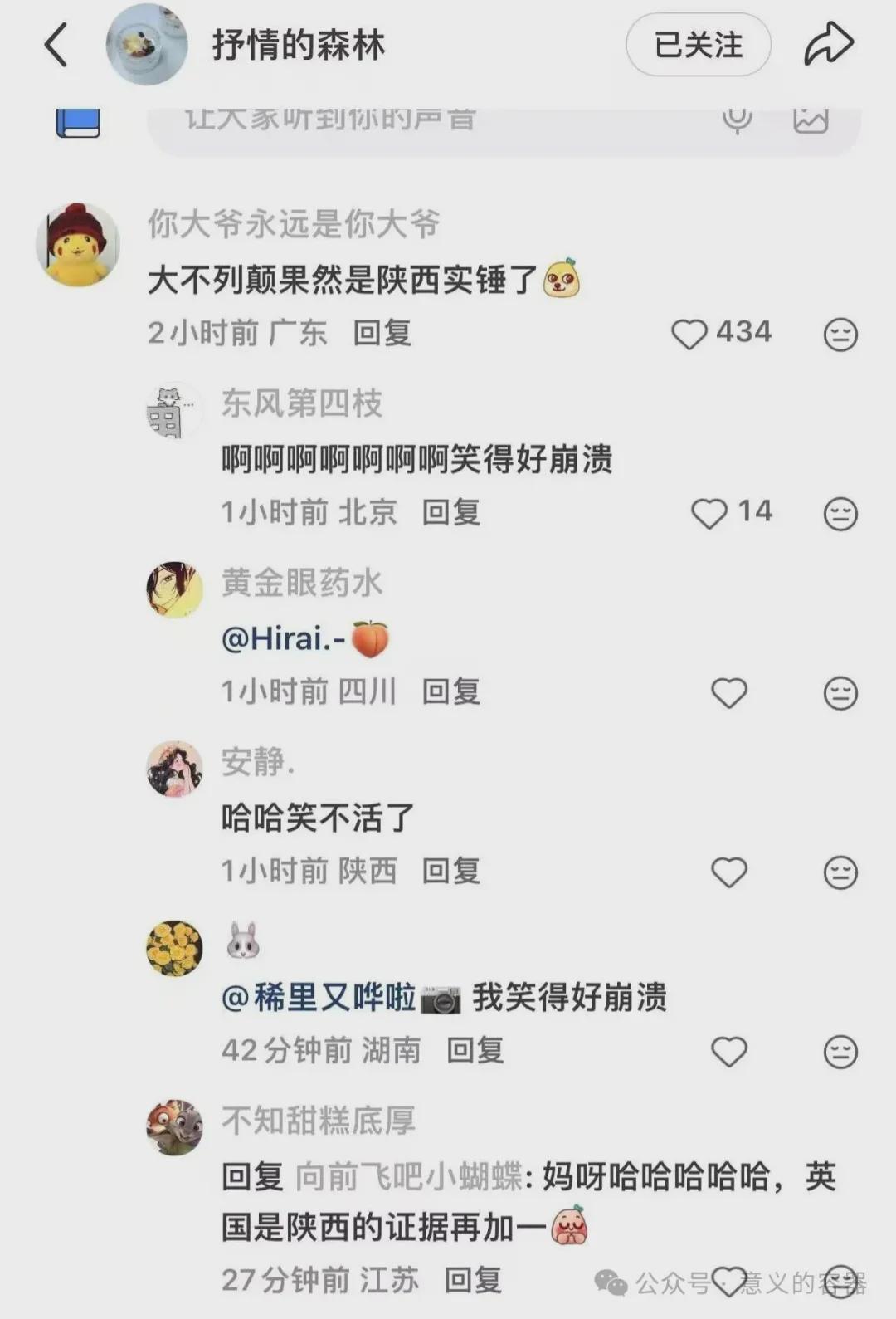This screenshot has width=896, height=1319.
Task: Open emoji reactions on 不知甜糕底厚's comment
Action: tap(840, 1281)
